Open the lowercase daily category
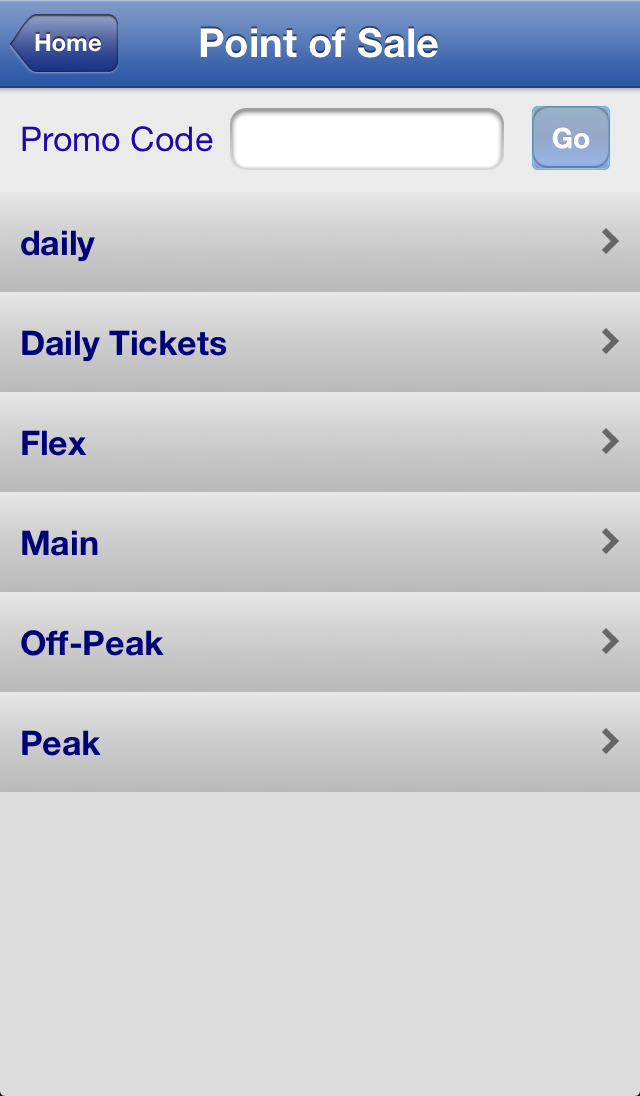The width and height of the screenshot is (640, 1096). (320, 242)
